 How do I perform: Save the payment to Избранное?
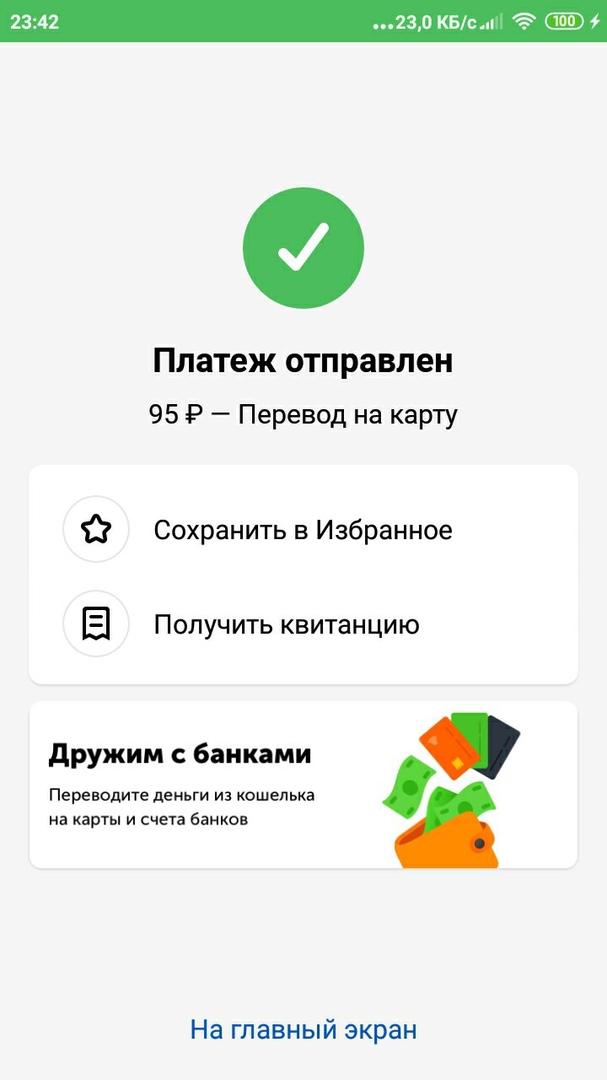pos(302,530)
